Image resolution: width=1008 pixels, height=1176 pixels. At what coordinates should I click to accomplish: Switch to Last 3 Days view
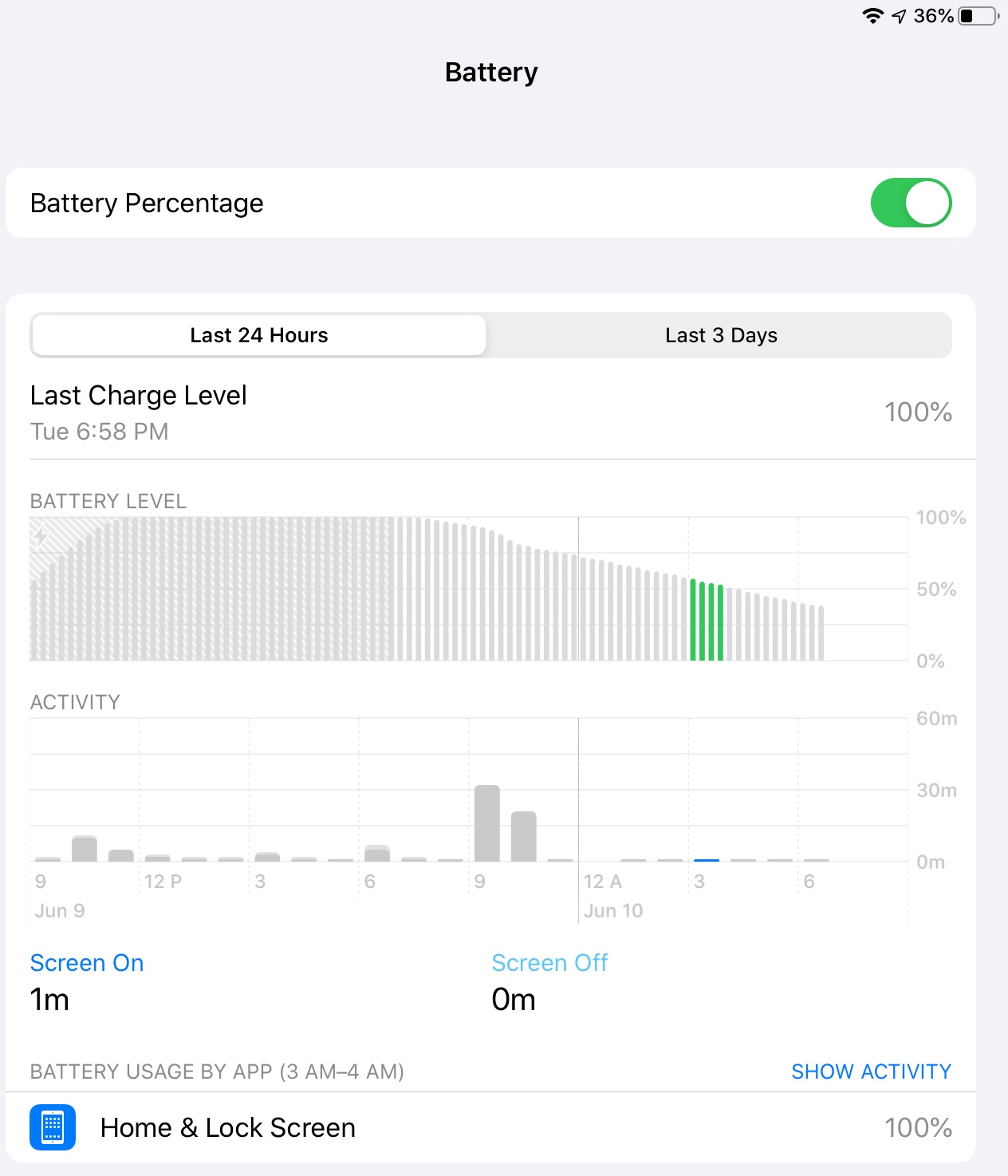click(720, 335)
